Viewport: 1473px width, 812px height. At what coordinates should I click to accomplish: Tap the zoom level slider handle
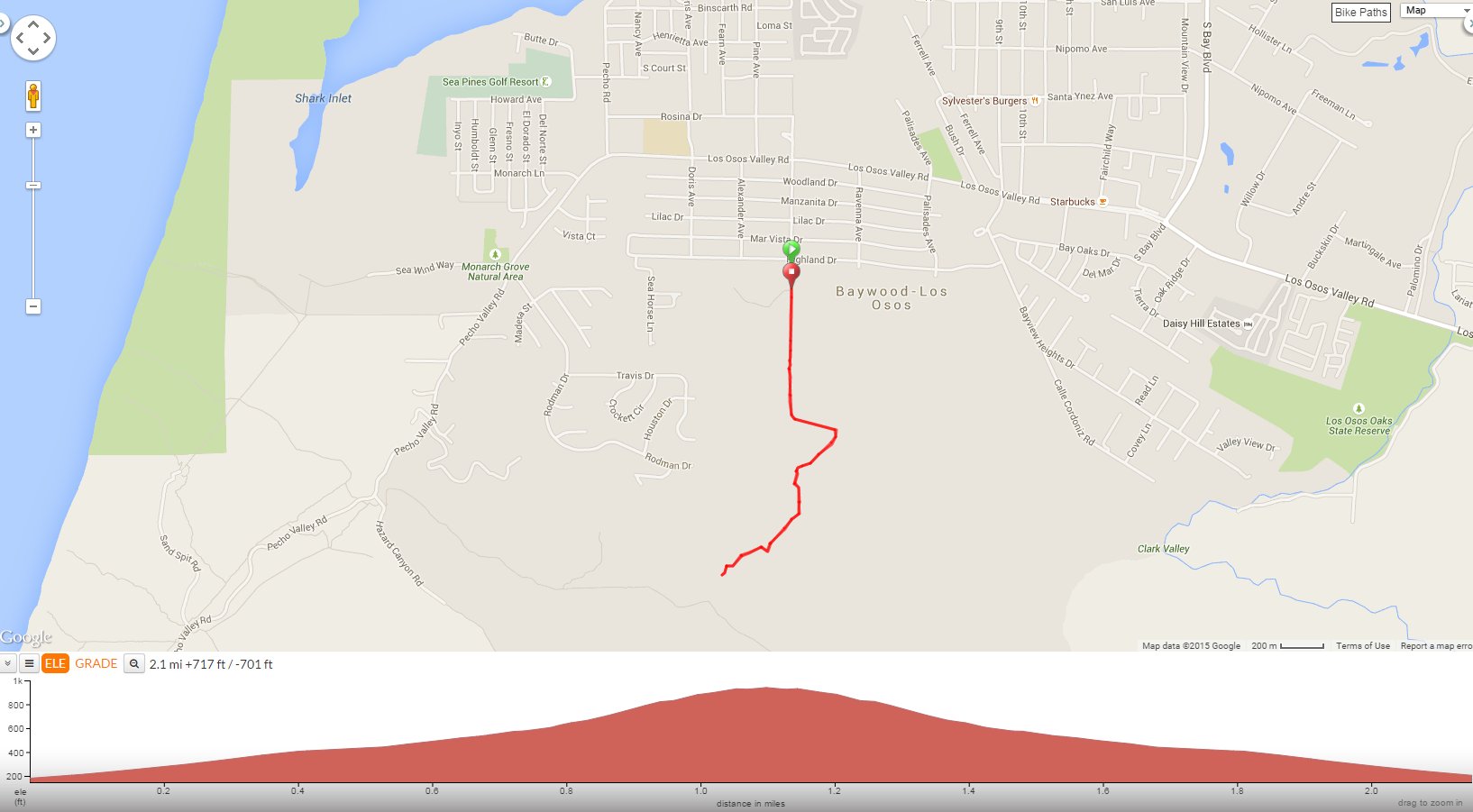(x=33, y=186)
